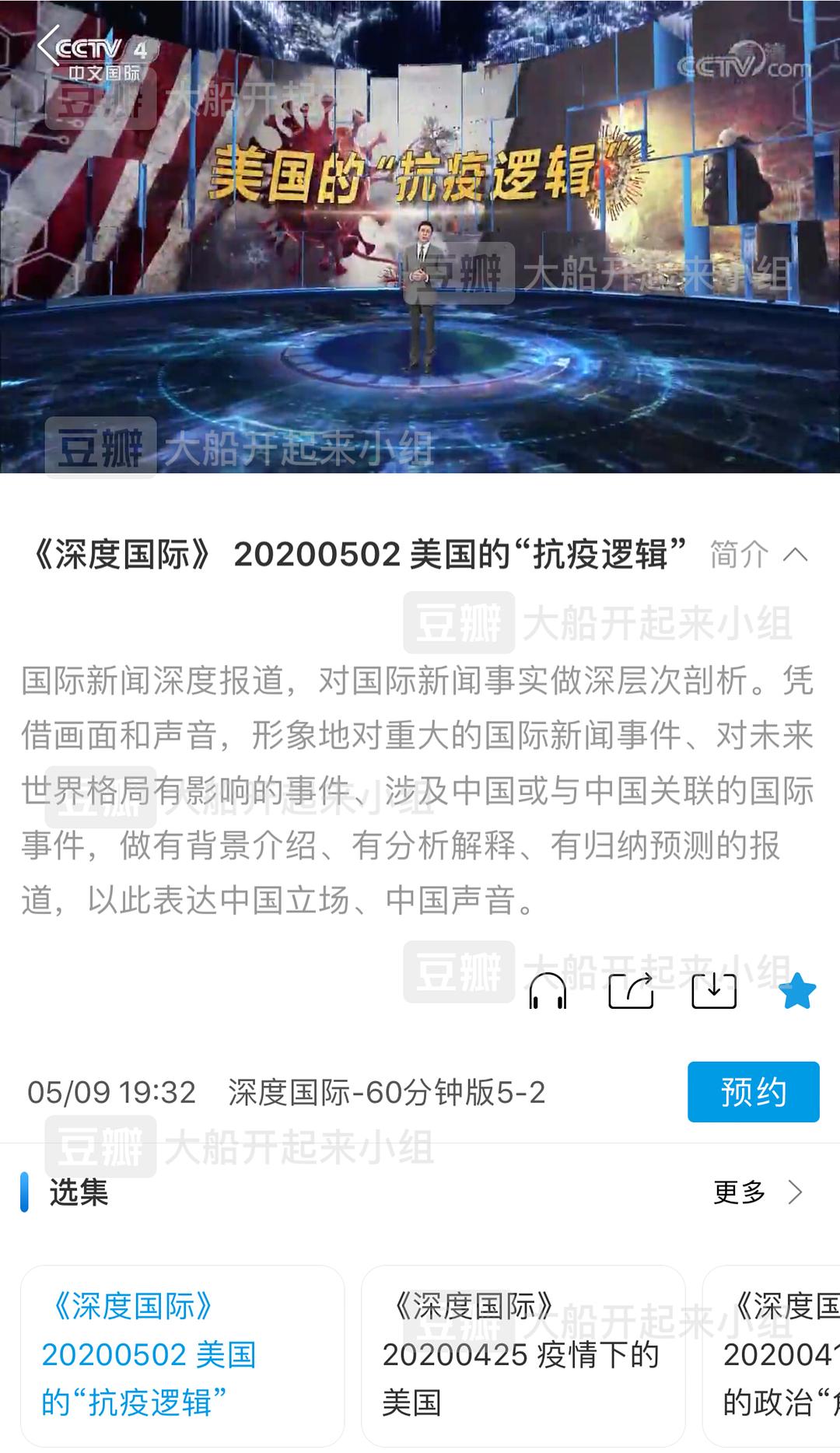This screenshot has height=1453, width=840.
Task: Select episode 20200502 美国的“抗疫逻辑”
Action: coord(182,1355)
